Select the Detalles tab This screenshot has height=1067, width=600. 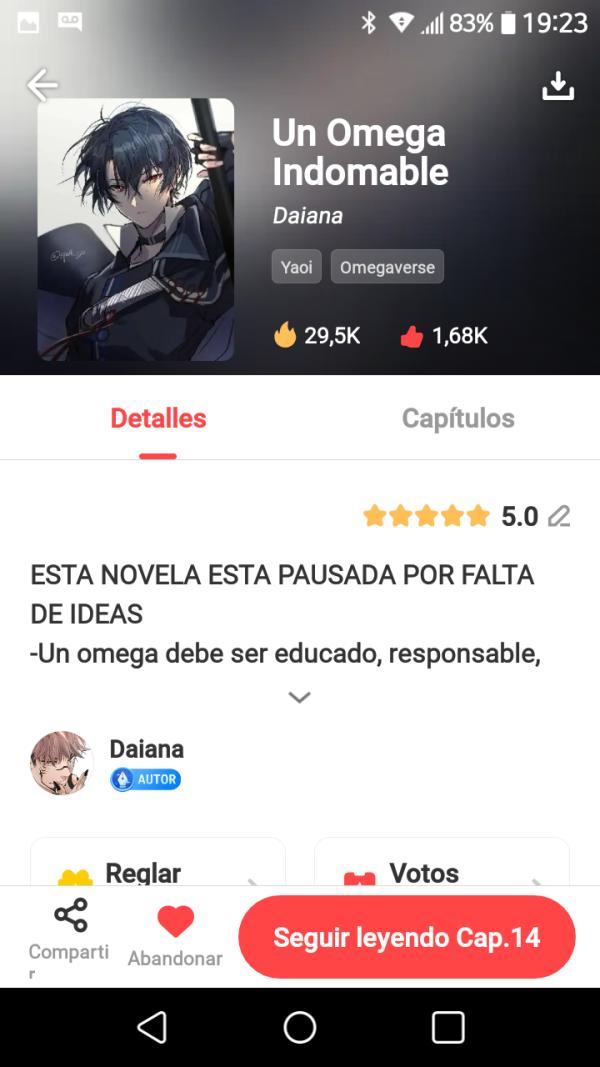pyautogui.click(x=158, y=418)
